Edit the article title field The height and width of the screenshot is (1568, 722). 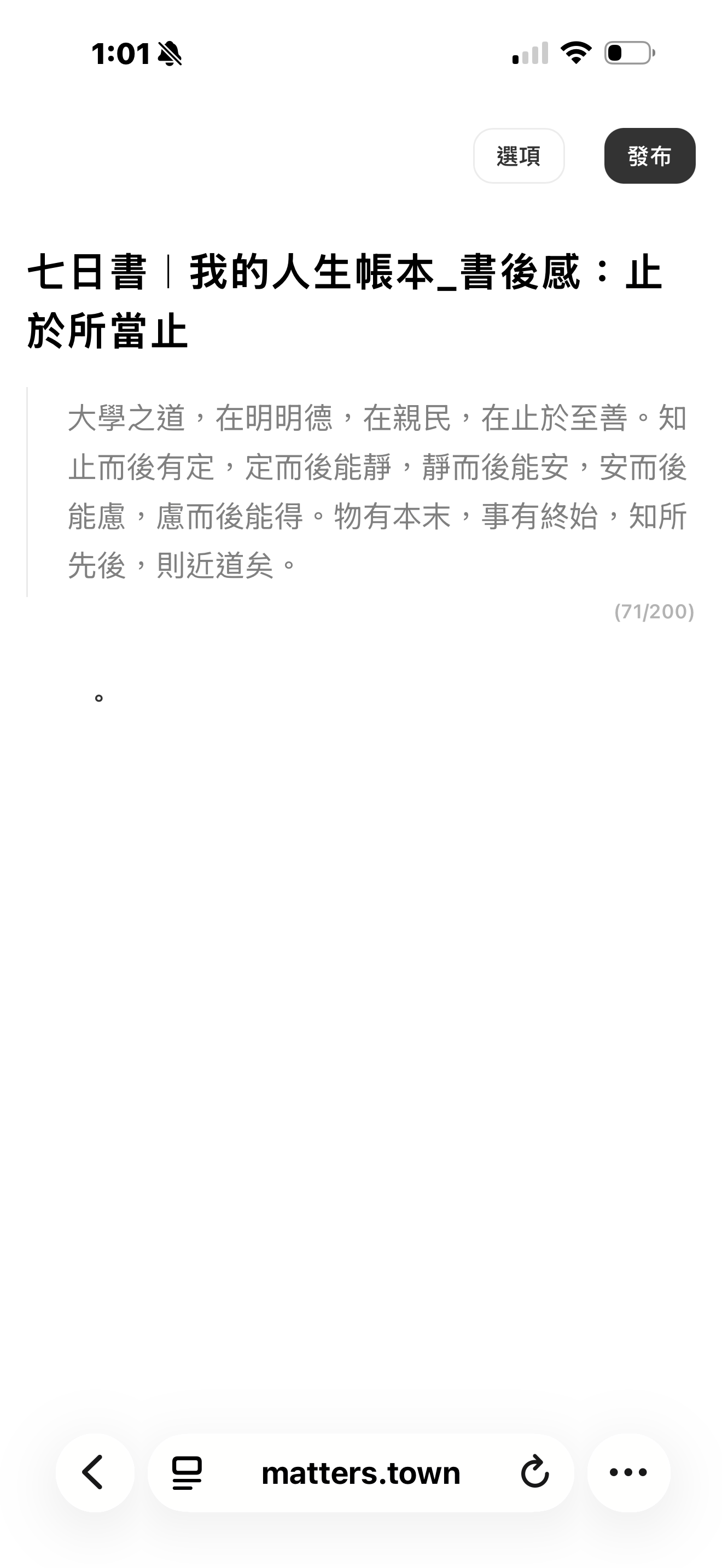pos(344,301)
